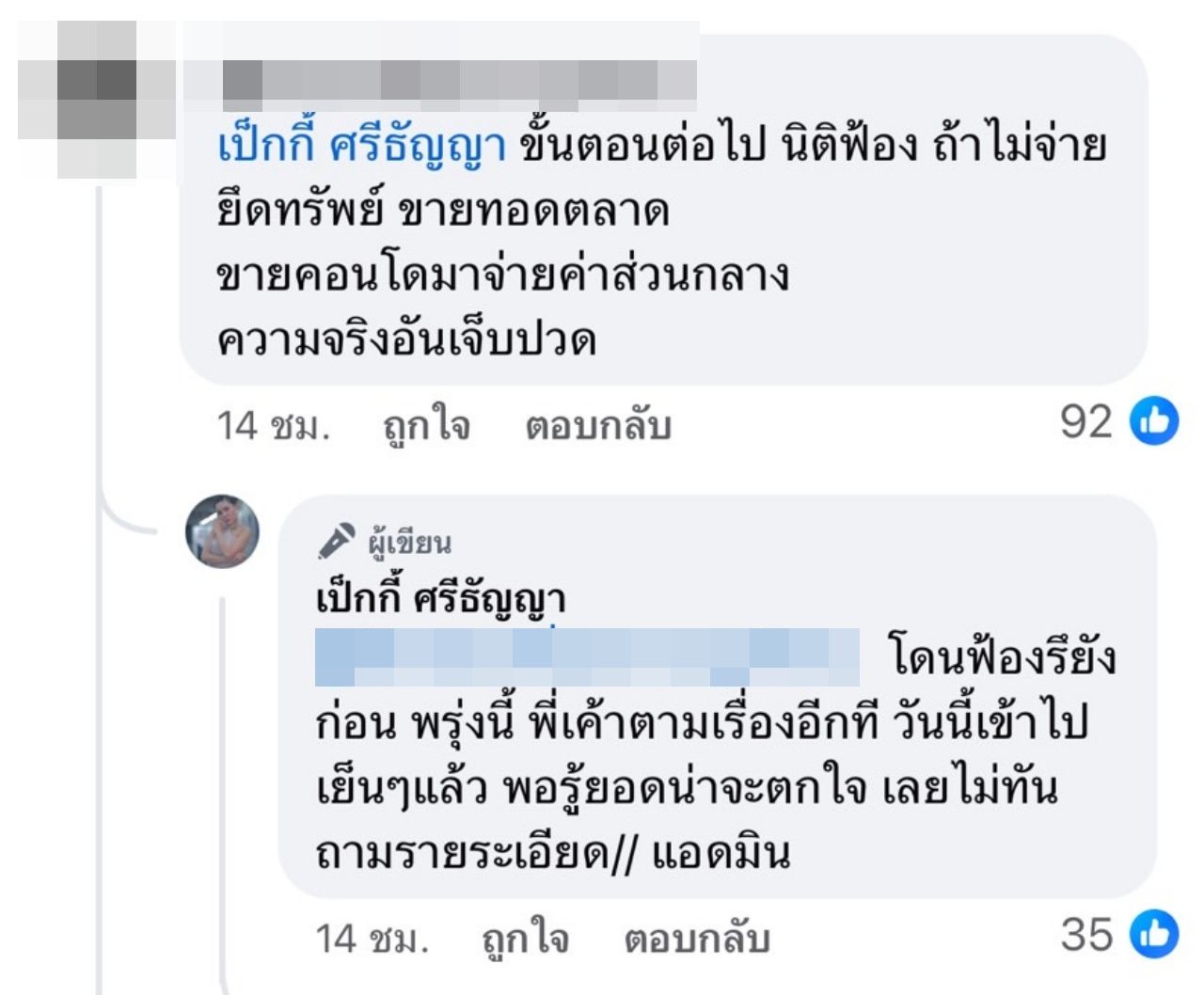Open the blue tagged name เป็กกี้ ศรีธัญญา
The width and height of the screenshot is (1204, 995).
(361, 146)
